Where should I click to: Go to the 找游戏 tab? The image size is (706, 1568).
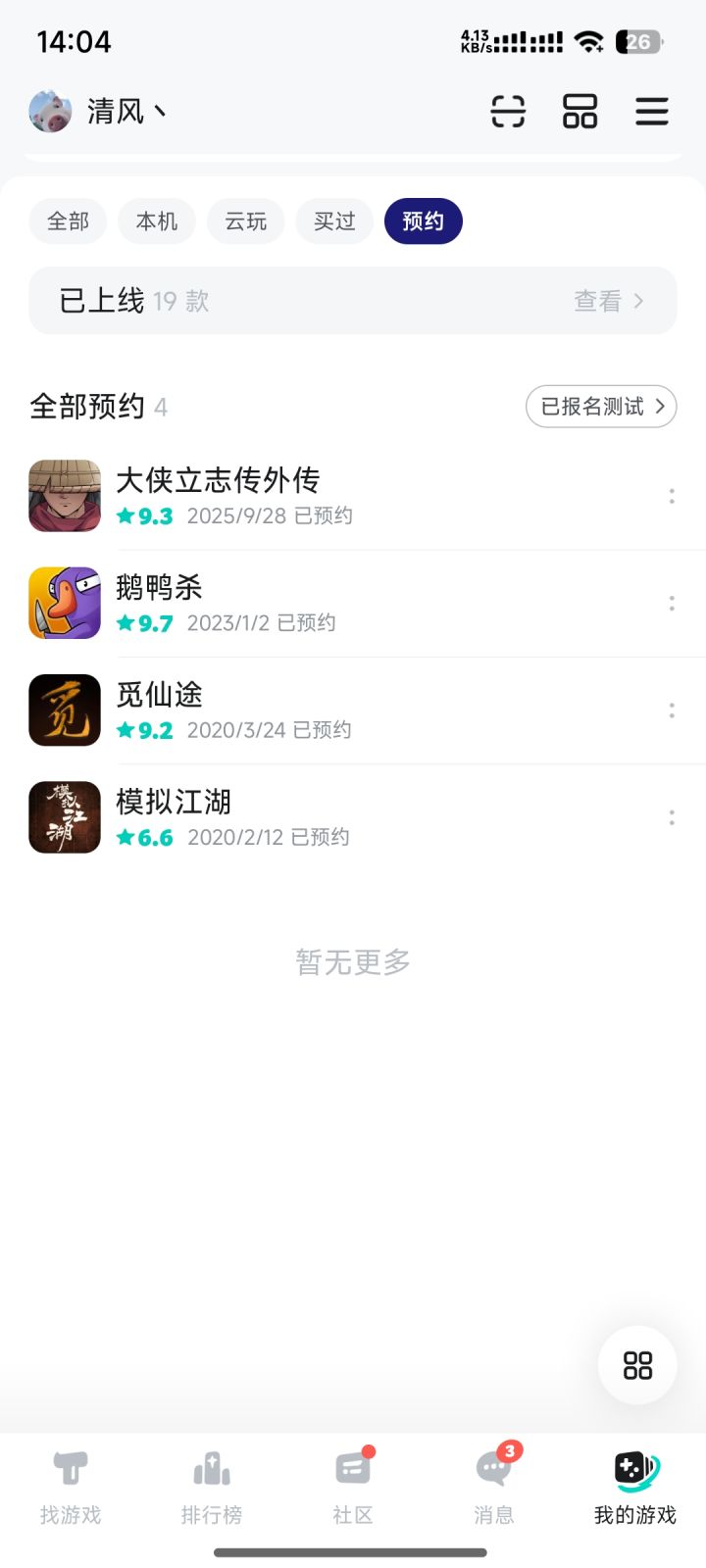71,1487
